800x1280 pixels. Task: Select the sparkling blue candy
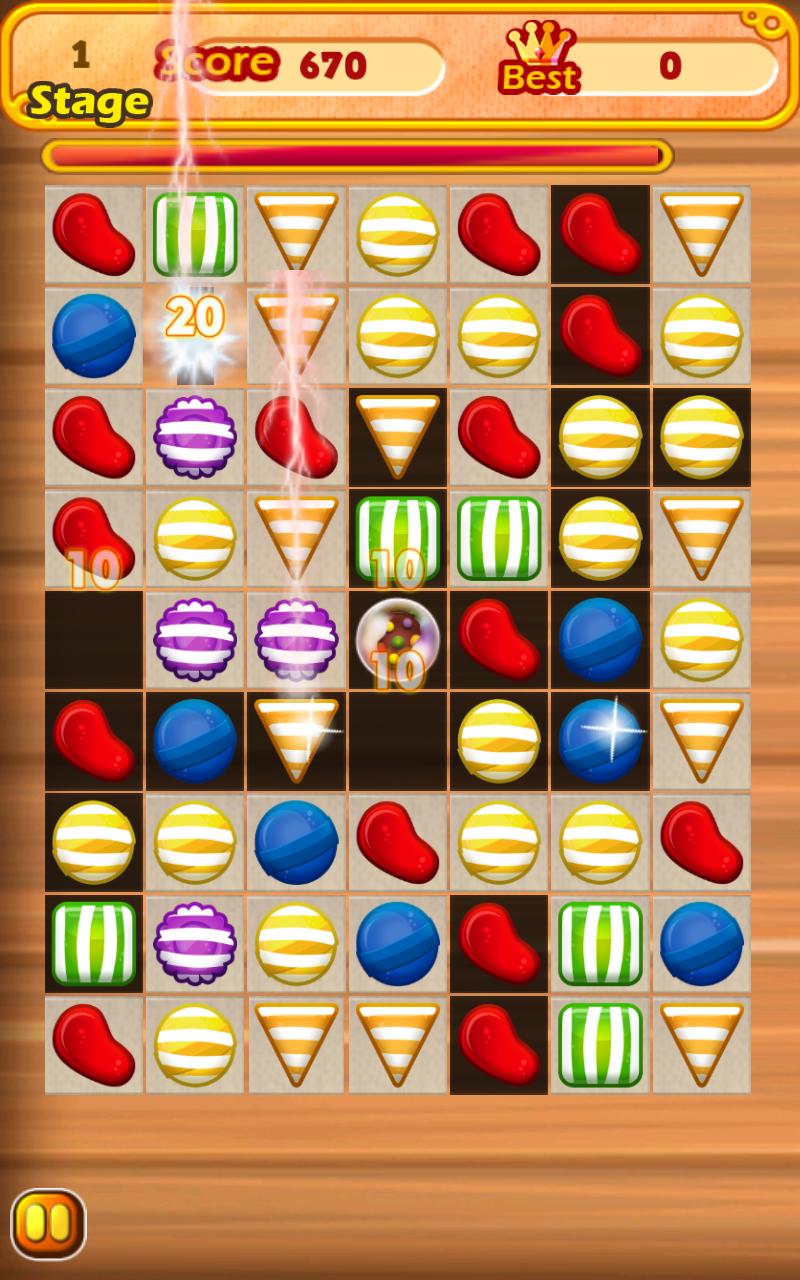tap(600, 740)
